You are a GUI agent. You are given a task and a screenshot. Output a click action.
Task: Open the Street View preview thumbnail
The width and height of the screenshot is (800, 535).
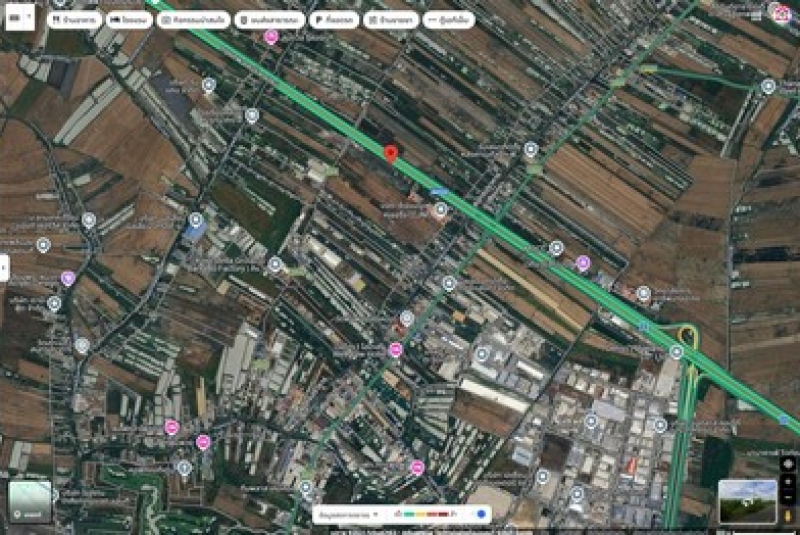click(747, 502)
